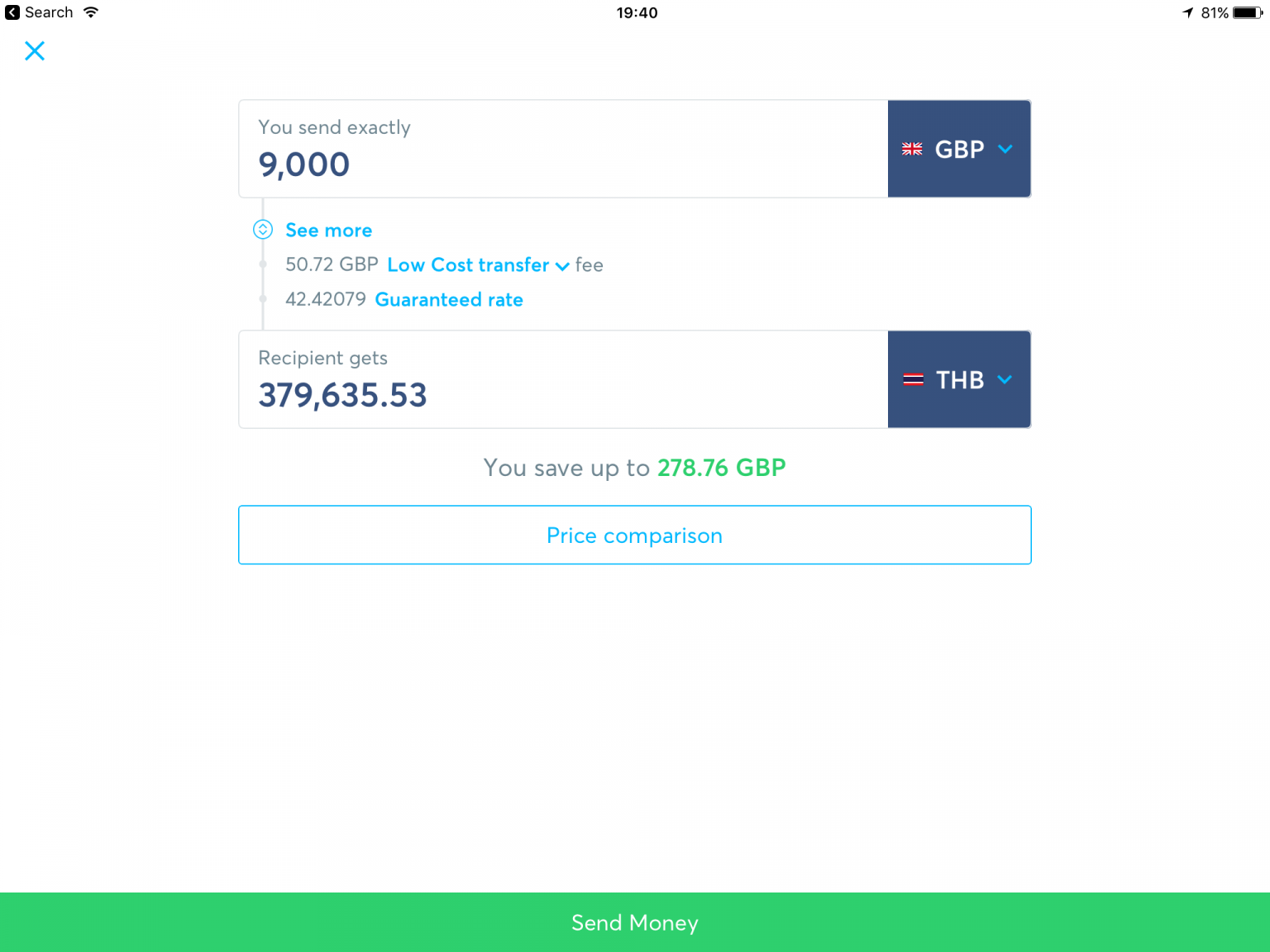Image resolution: width=1270 pixels, height=952 pixels.
Task: Tap the Send Money button
Action: click(x=634, y=922)
